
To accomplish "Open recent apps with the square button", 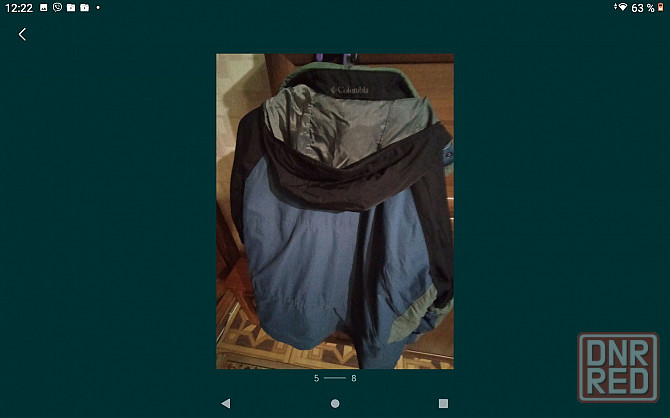I will pyautogui.click(x=443, y=403).
